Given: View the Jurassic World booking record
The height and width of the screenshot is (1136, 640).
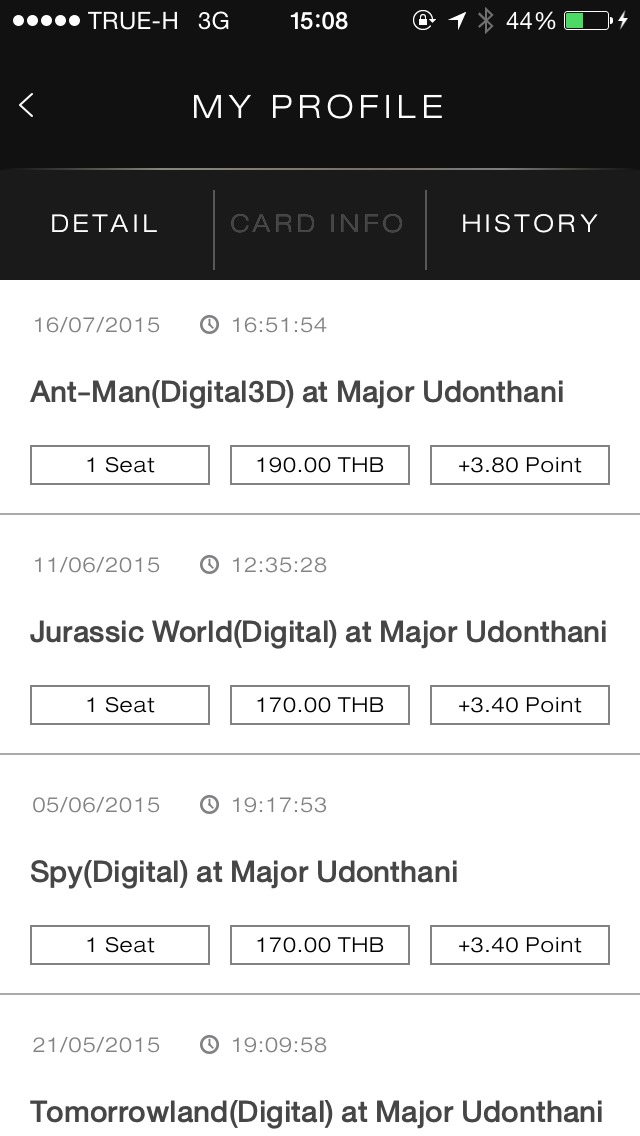Looking at the screenshot, I should [x=320, y=635].
